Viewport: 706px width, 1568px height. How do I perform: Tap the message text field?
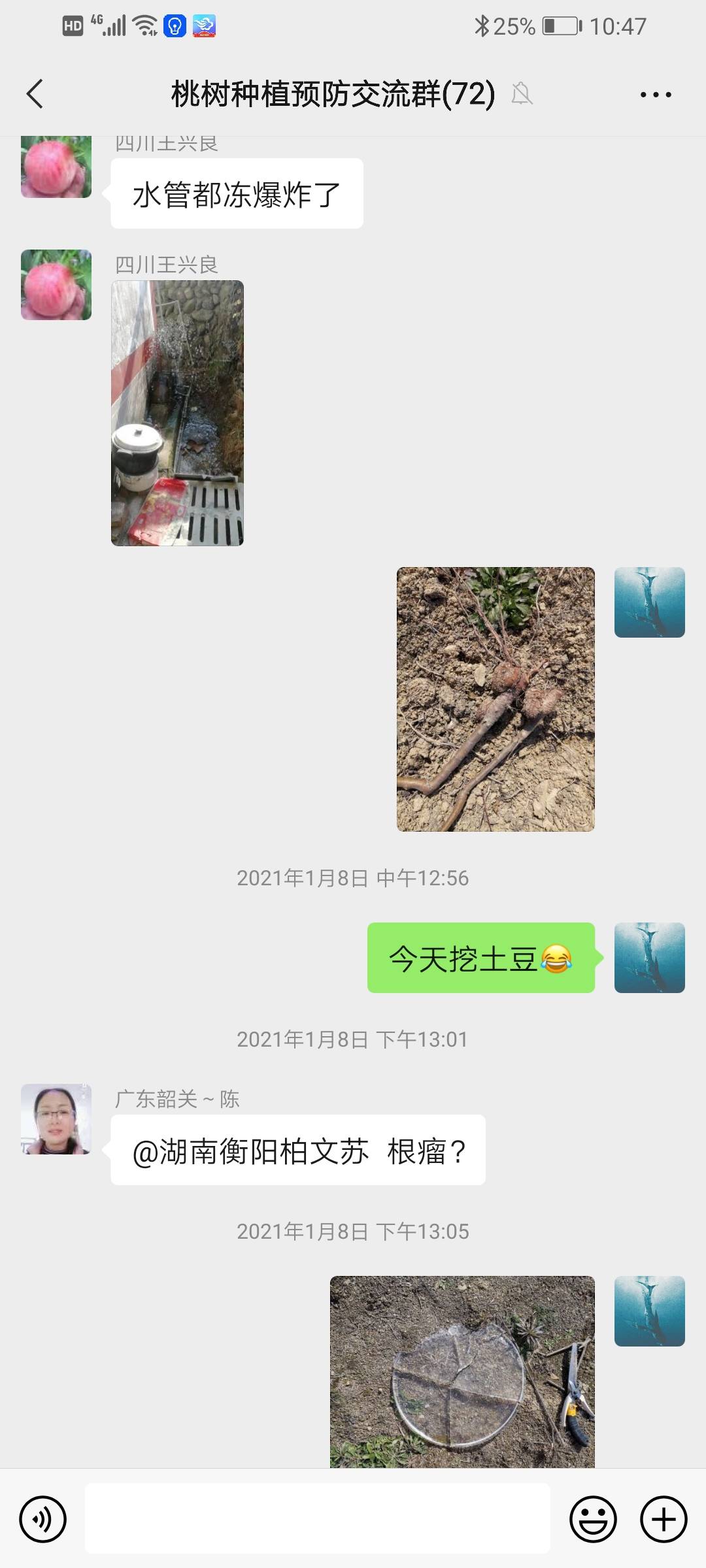(317, 1518)
